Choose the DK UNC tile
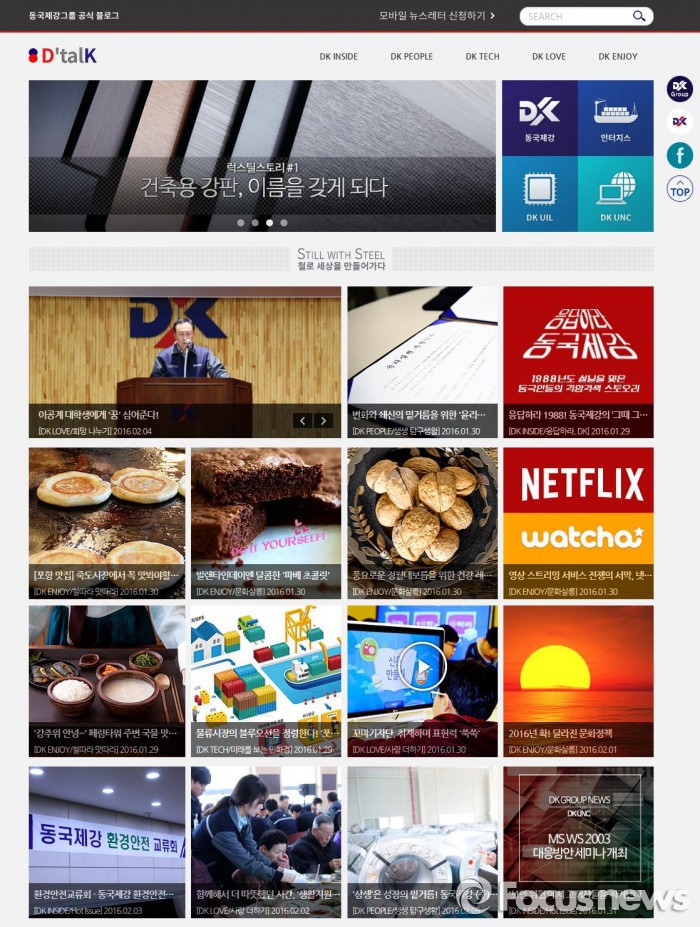 [x=615, y=195]
